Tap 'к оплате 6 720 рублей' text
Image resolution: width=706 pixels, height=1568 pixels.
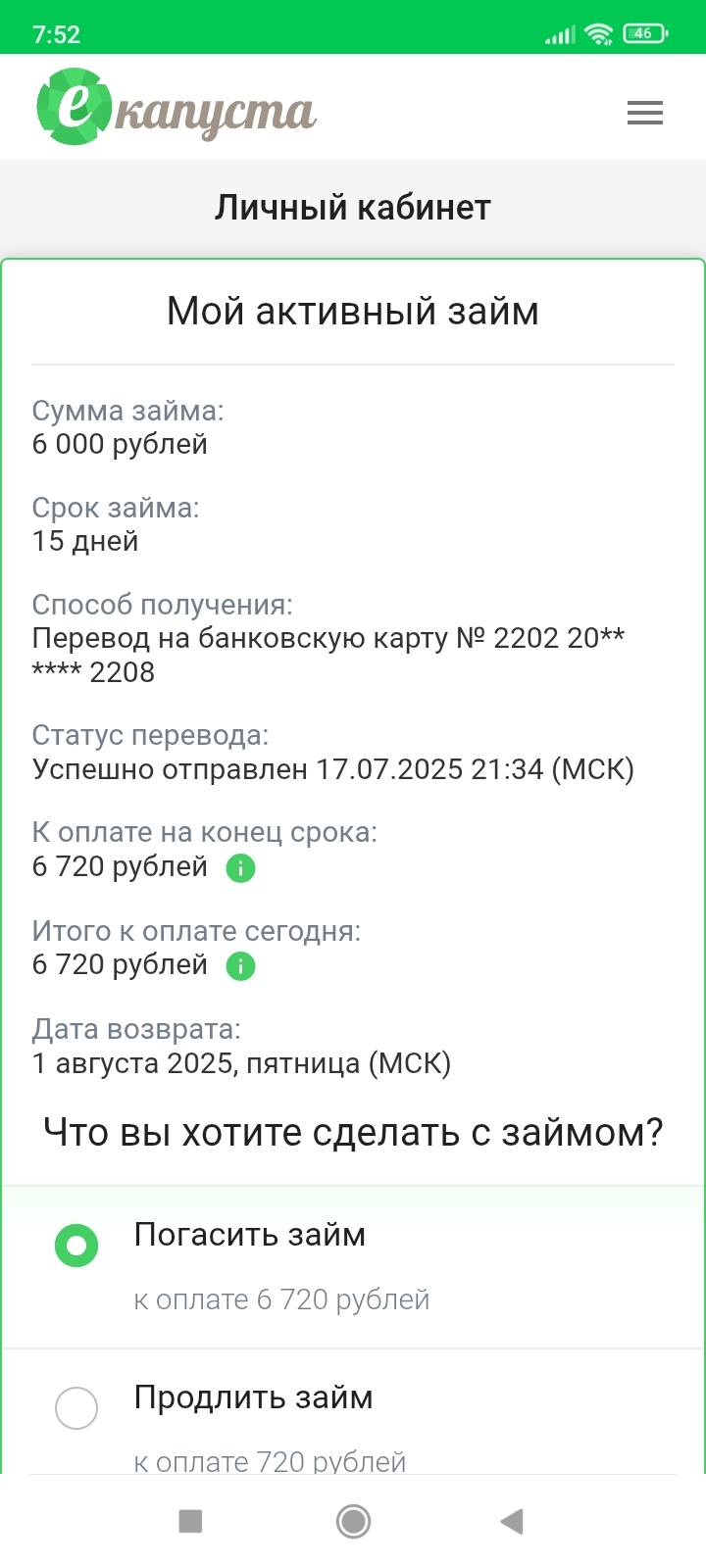(x=281, y=1298)
